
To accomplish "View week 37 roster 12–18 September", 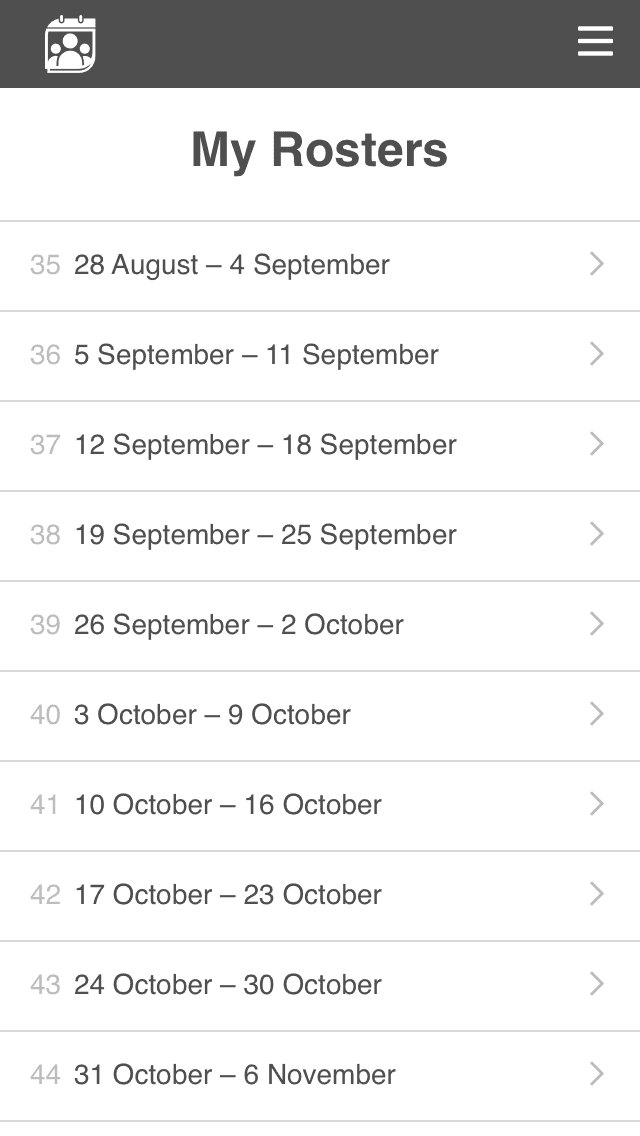I will [320, 445].
